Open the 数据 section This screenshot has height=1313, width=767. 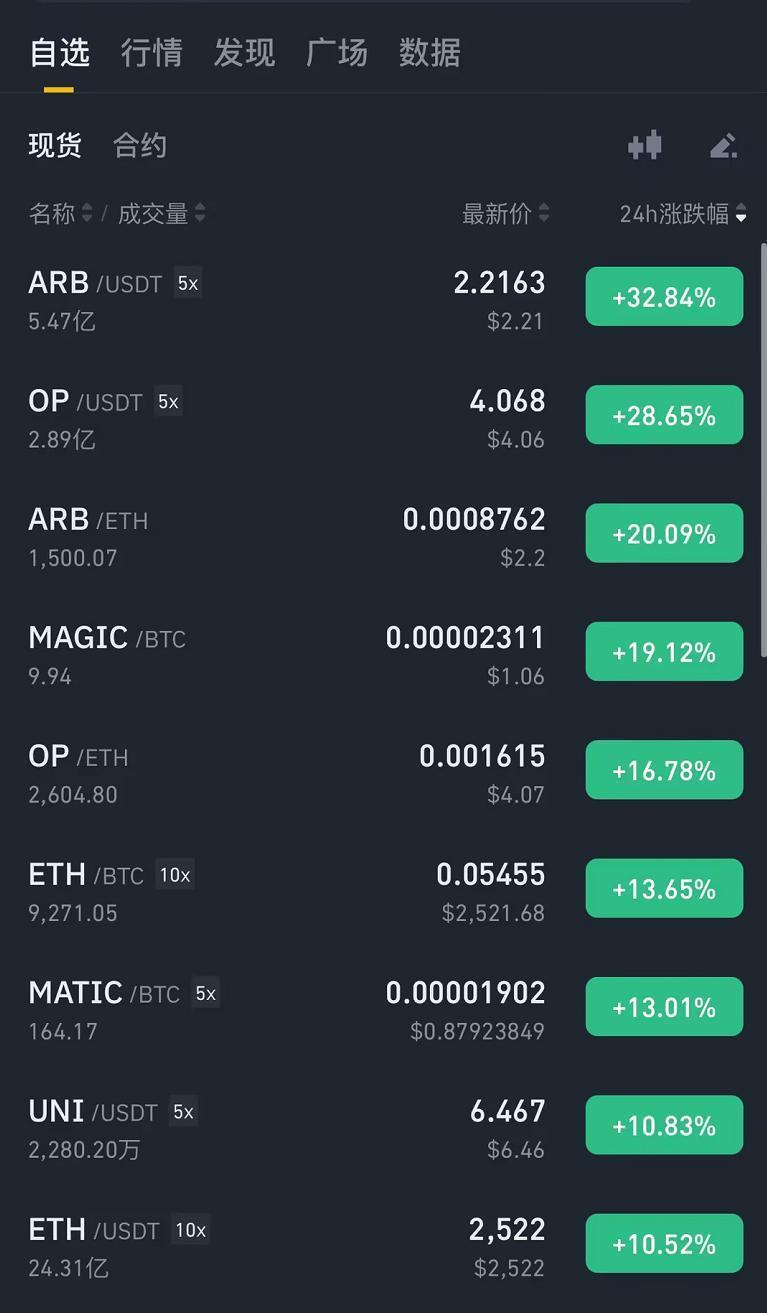(430, 53)
